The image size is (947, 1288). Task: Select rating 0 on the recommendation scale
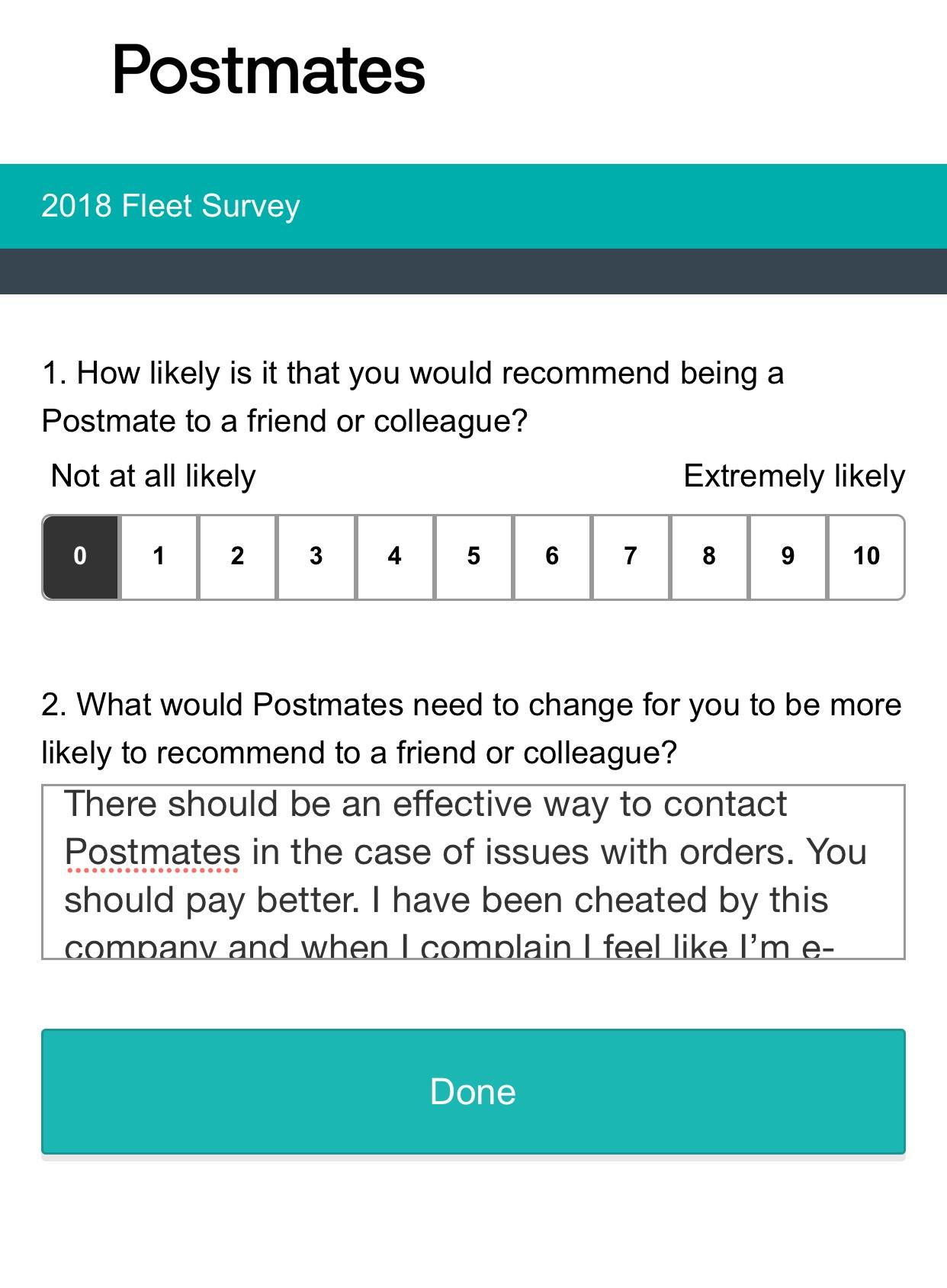[x=82, y=556]
